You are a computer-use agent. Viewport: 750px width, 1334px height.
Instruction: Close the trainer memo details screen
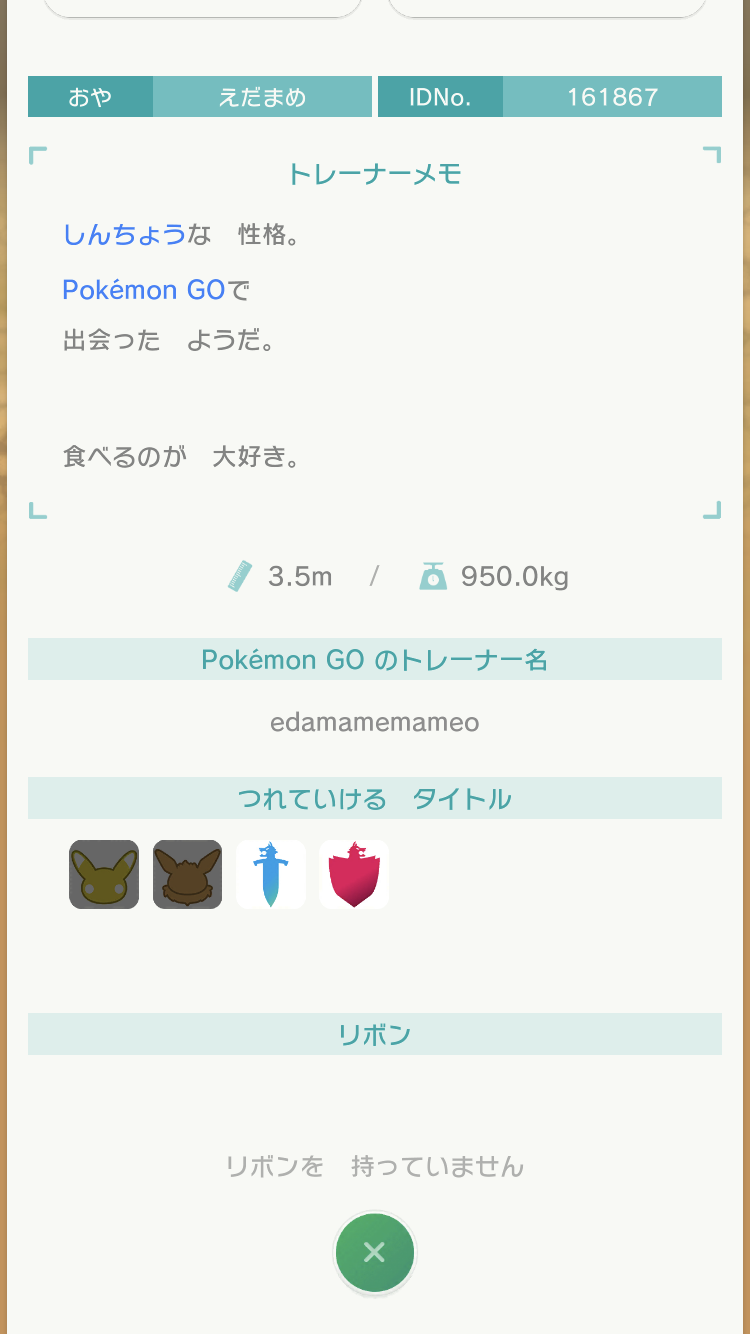[374, 1252]
